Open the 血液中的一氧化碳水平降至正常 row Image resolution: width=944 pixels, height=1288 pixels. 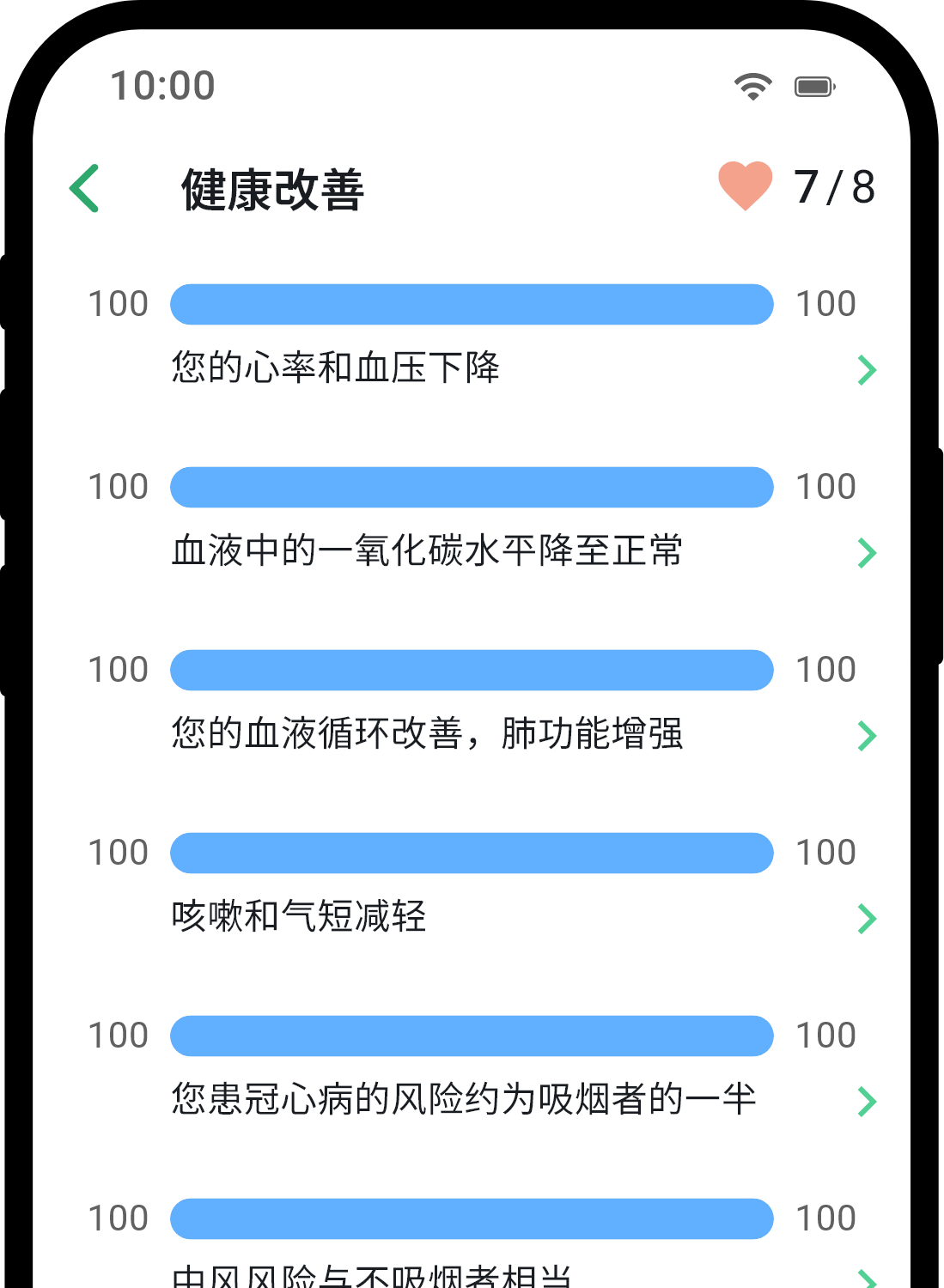click(867, 553)
